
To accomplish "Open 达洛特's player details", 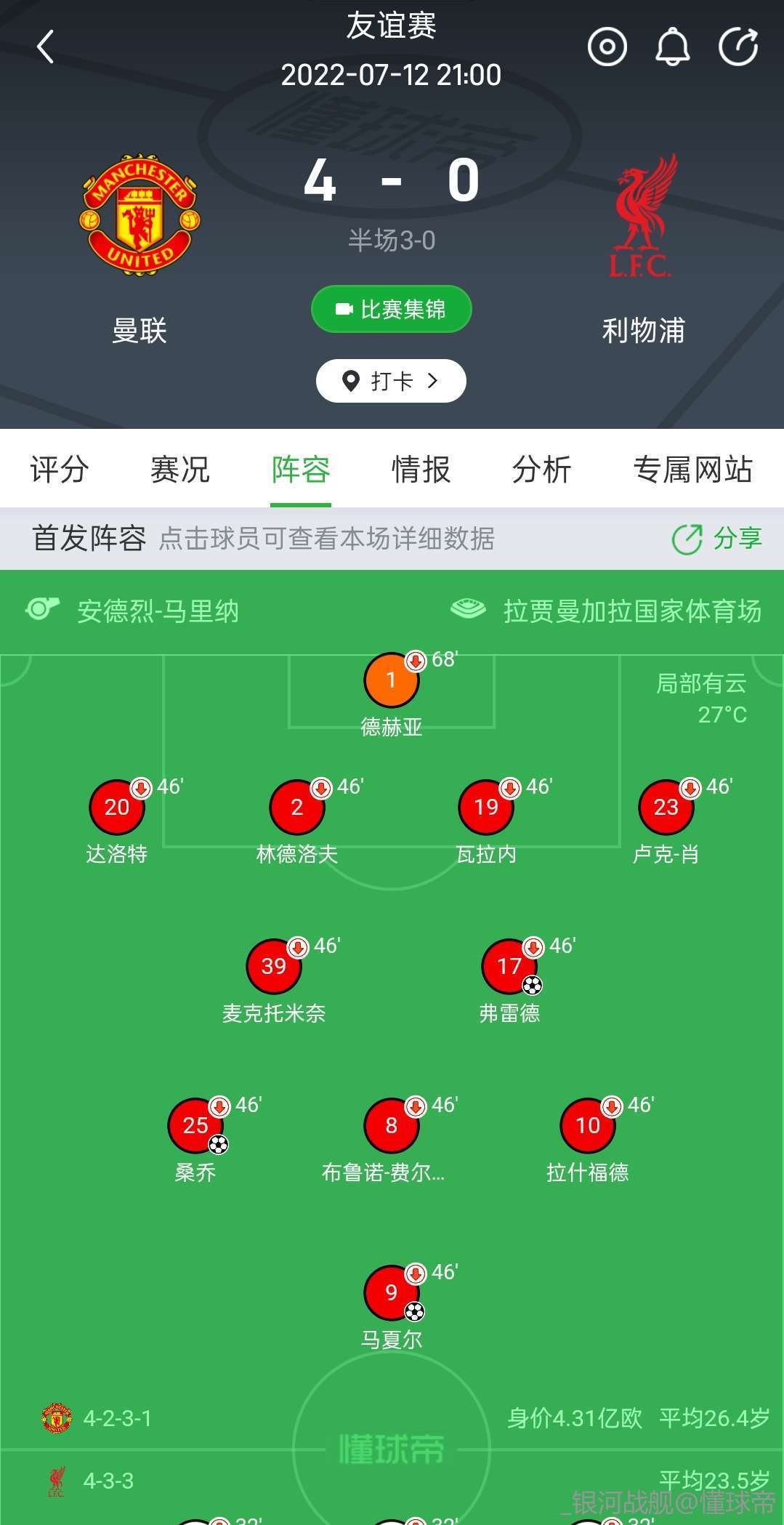I will tap(117, 808).
